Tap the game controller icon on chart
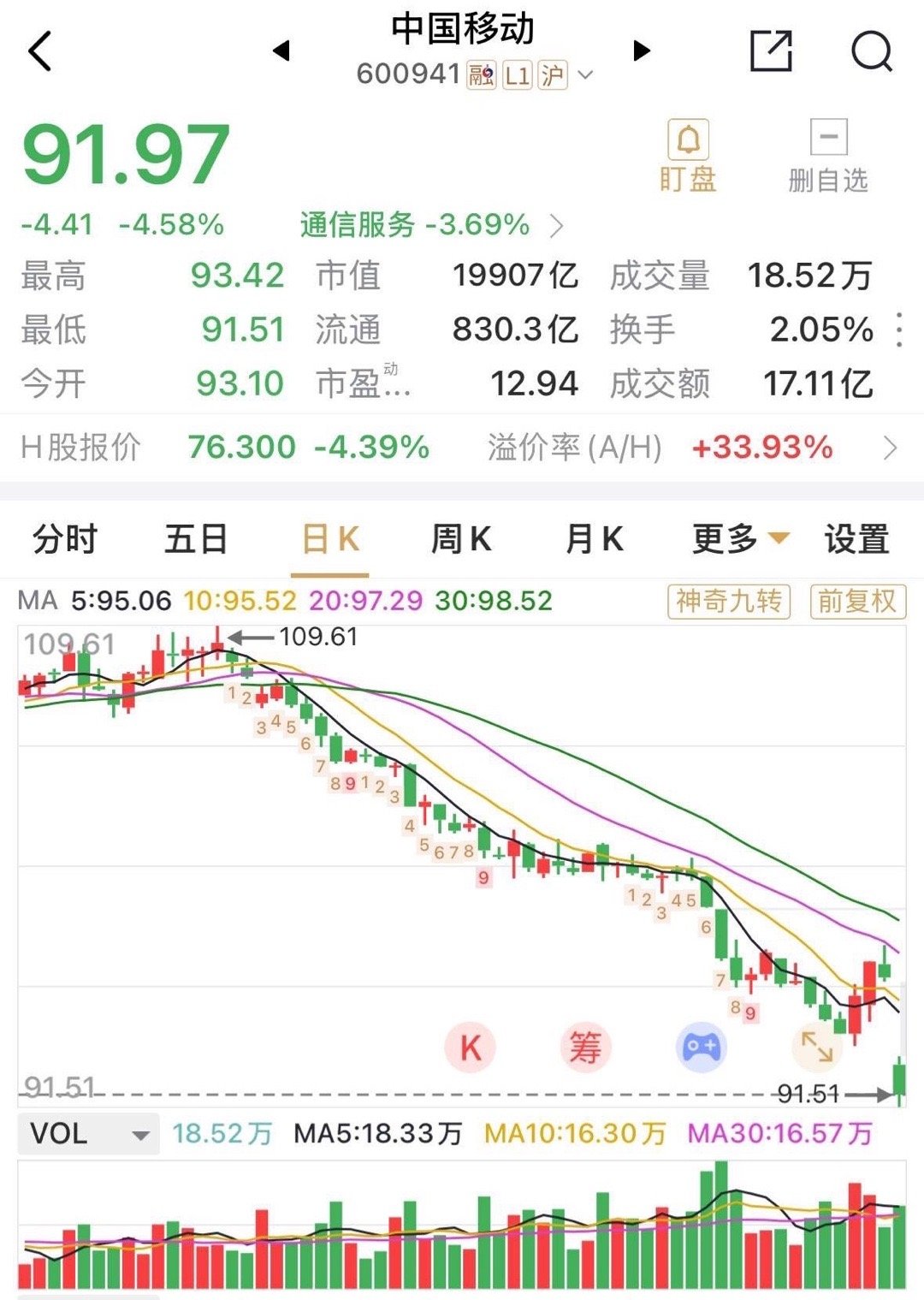This screenshot has height=1300, width=924. 702,1044
